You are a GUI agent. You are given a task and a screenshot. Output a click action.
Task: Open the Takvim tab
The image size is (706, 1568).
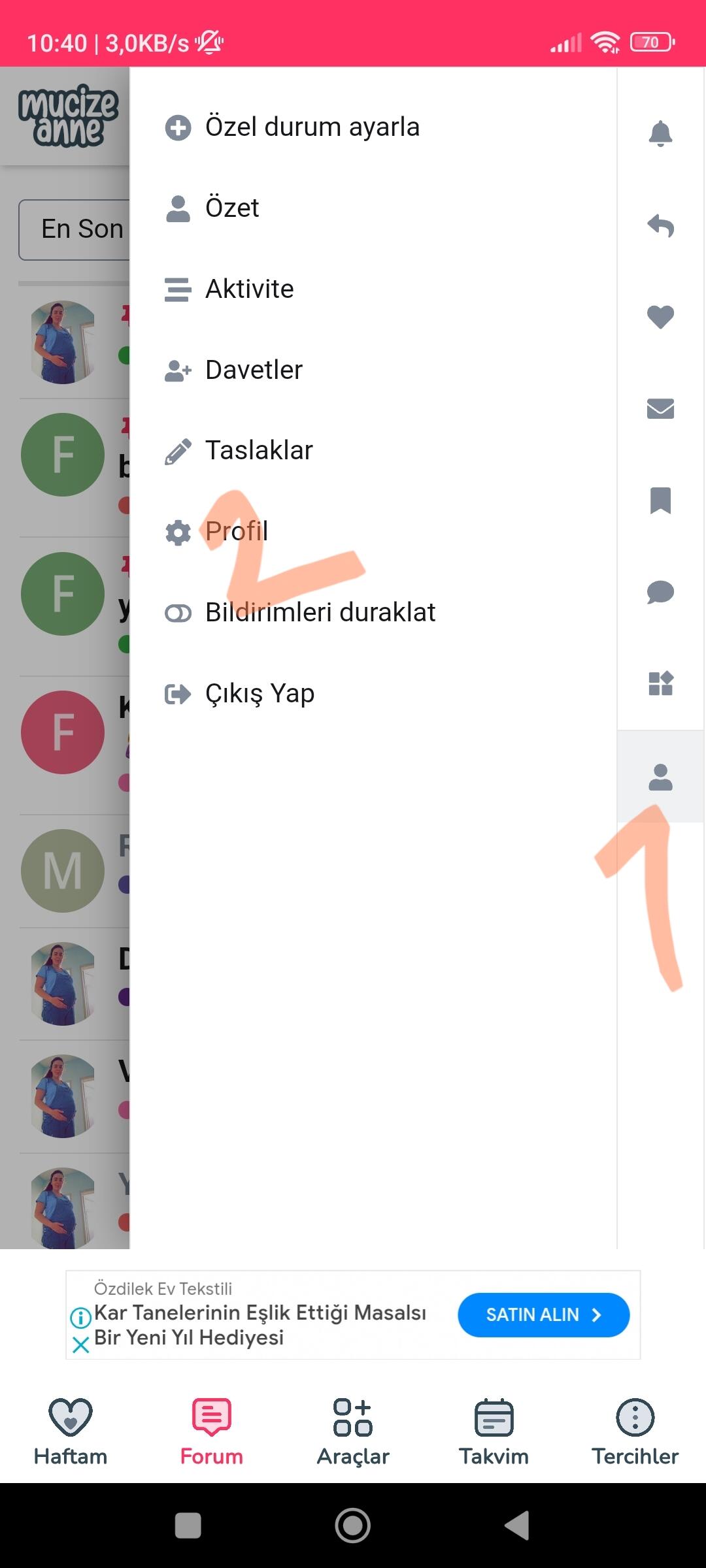point(494,1432)
